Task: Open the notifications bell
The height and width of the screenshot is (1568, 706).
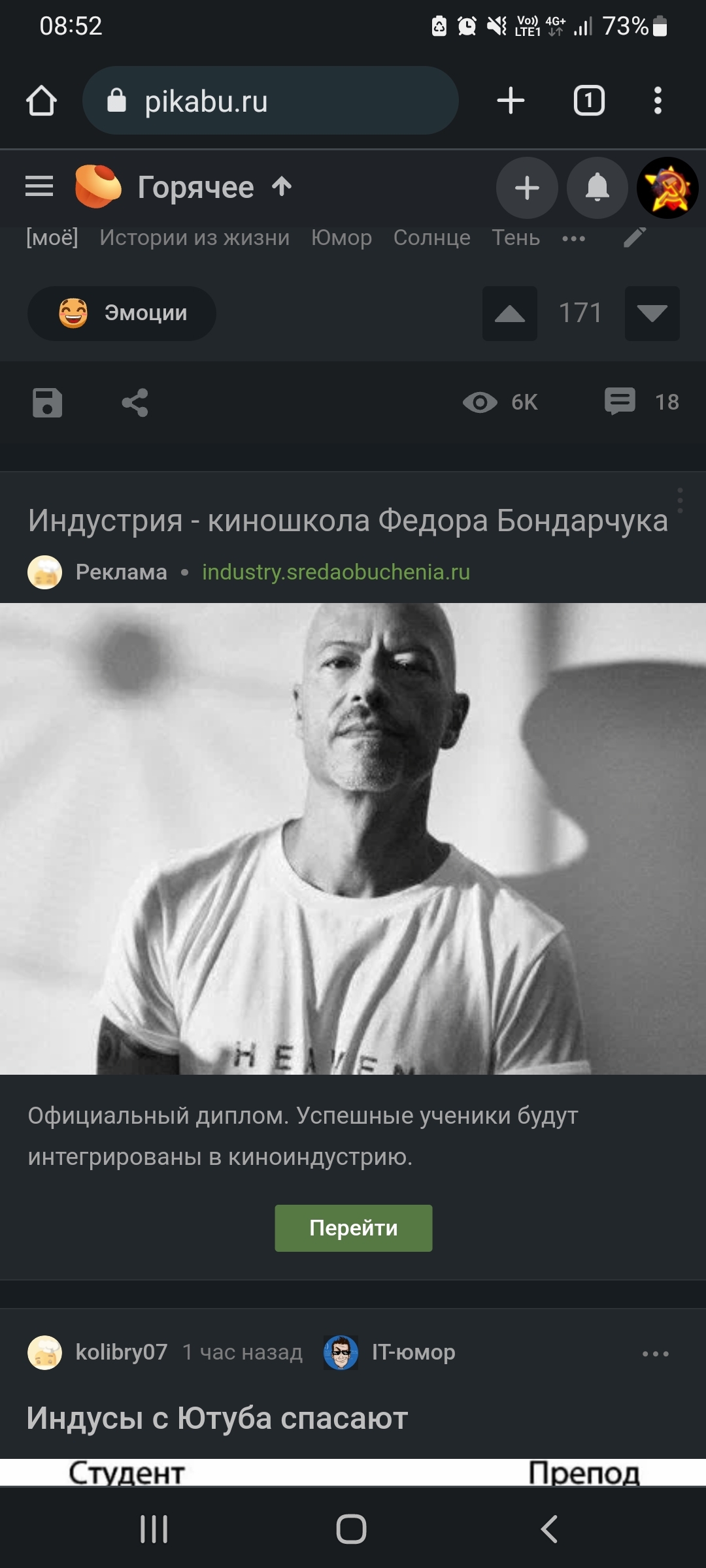Action: coord(597,188)
